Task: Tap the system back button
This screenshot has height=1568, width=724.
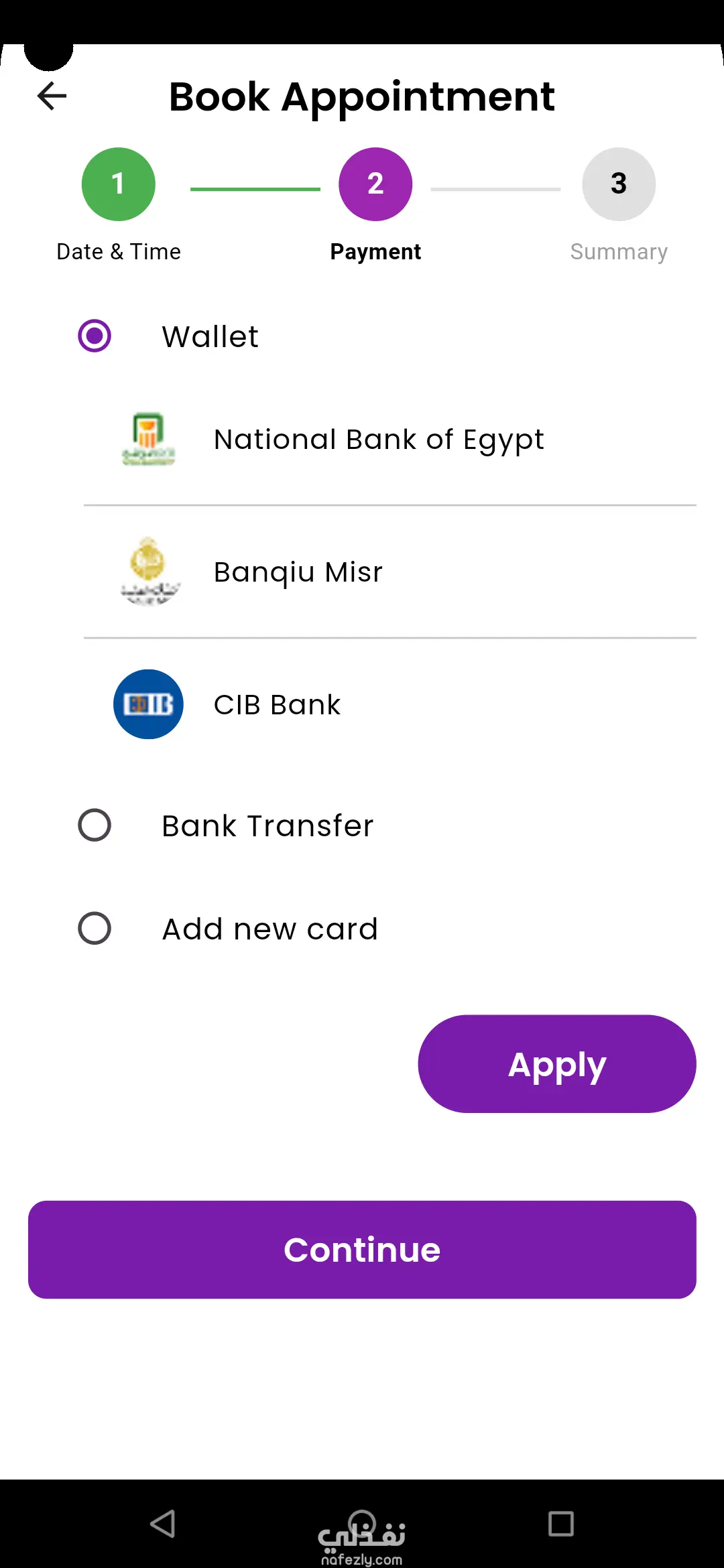Action: (163, 1524)
